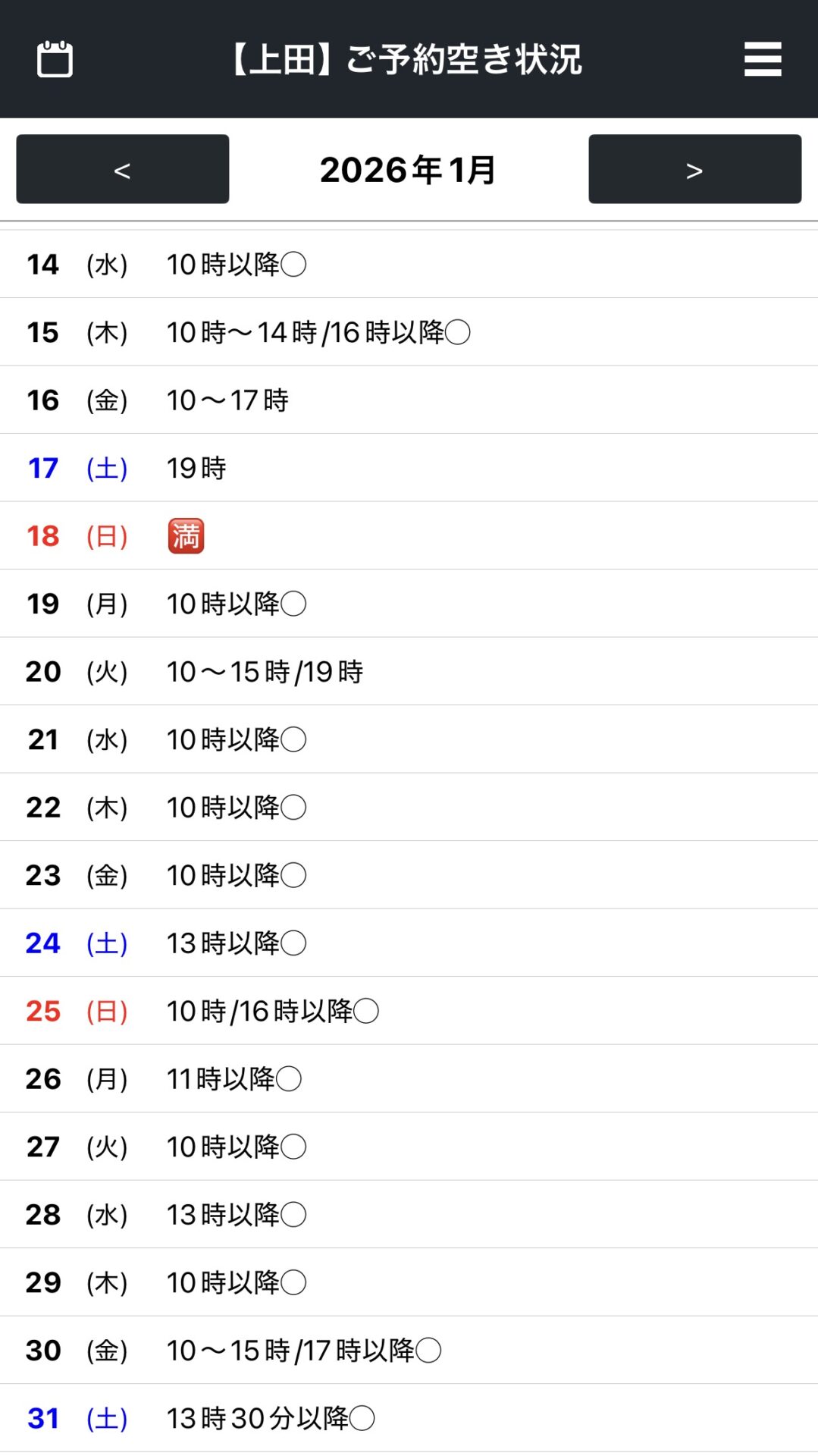The width and height of the screenshot is (818, 1456).
Task: Open the hamburger menu
Action: coord(762,59)
